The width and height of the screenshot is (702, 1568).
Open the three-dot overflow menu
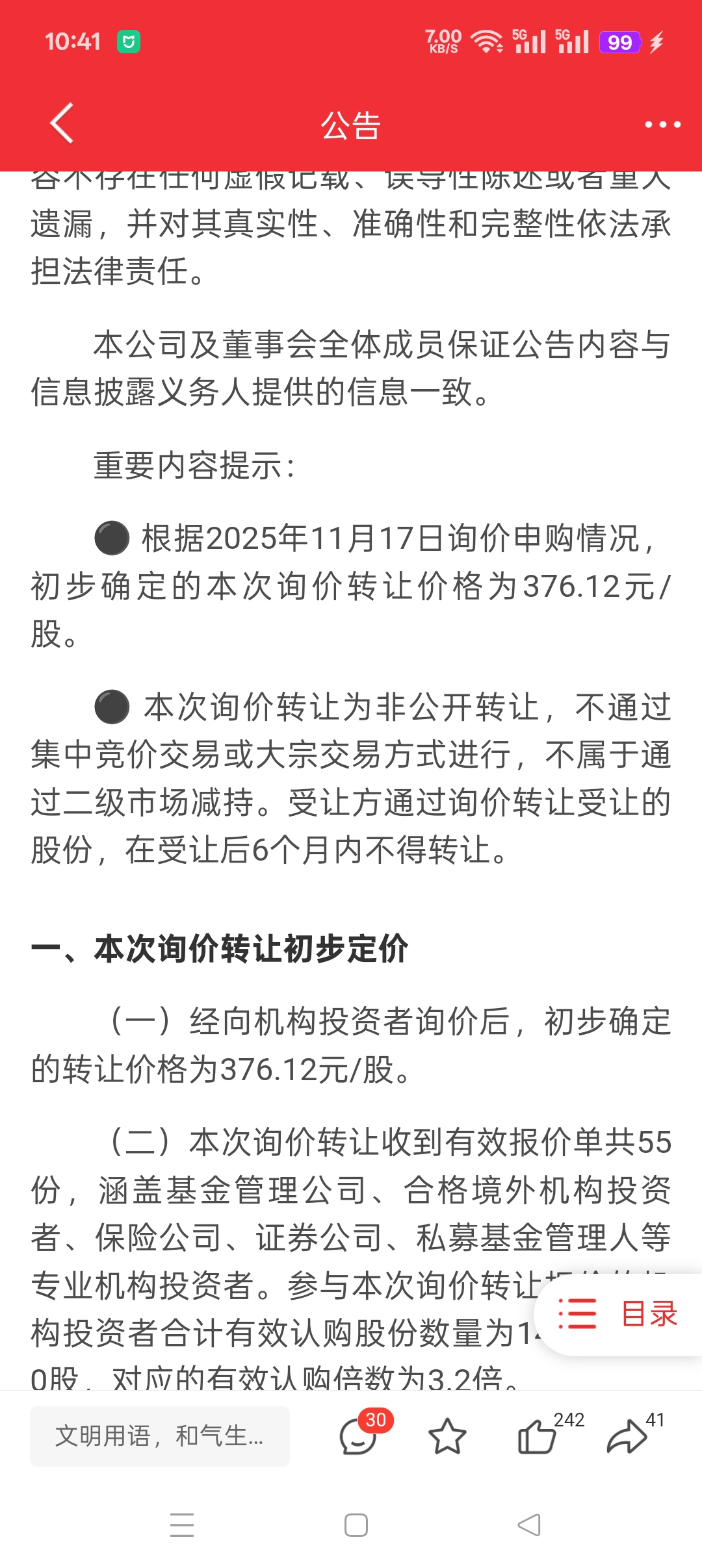[x=662, y=124]
